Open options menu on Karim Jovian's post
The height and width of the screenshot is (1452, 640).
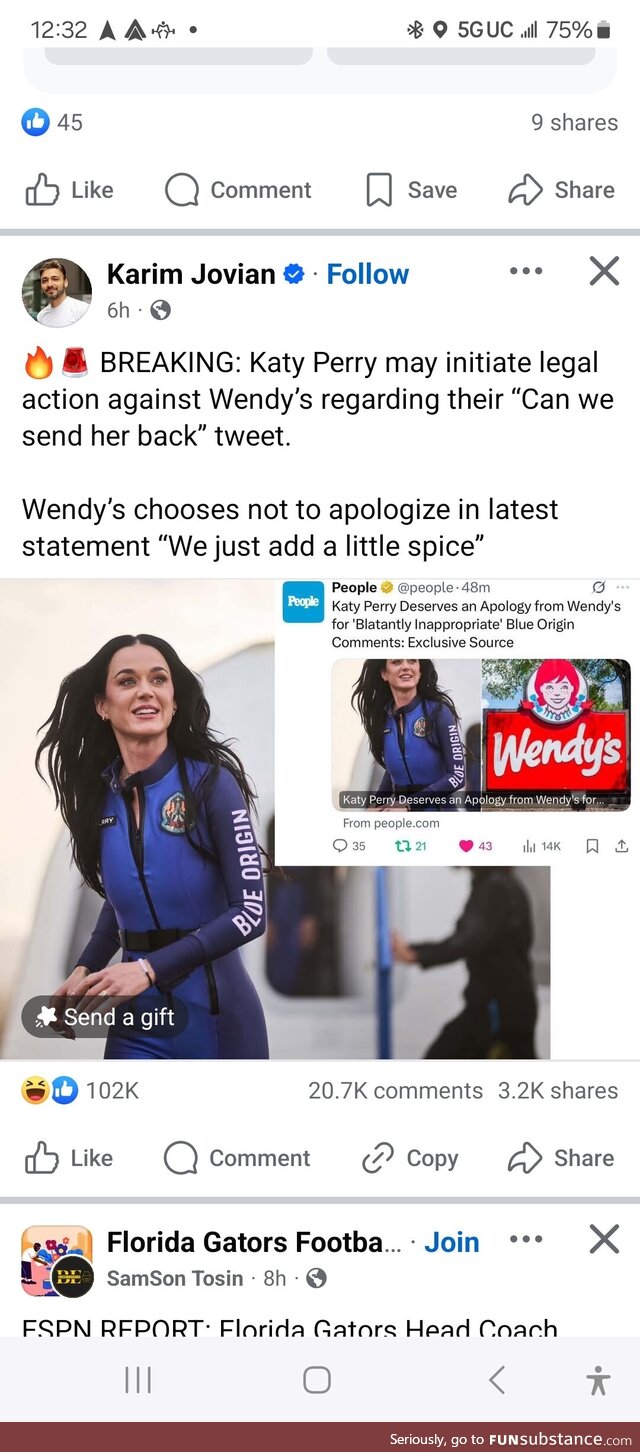[526, 271]
